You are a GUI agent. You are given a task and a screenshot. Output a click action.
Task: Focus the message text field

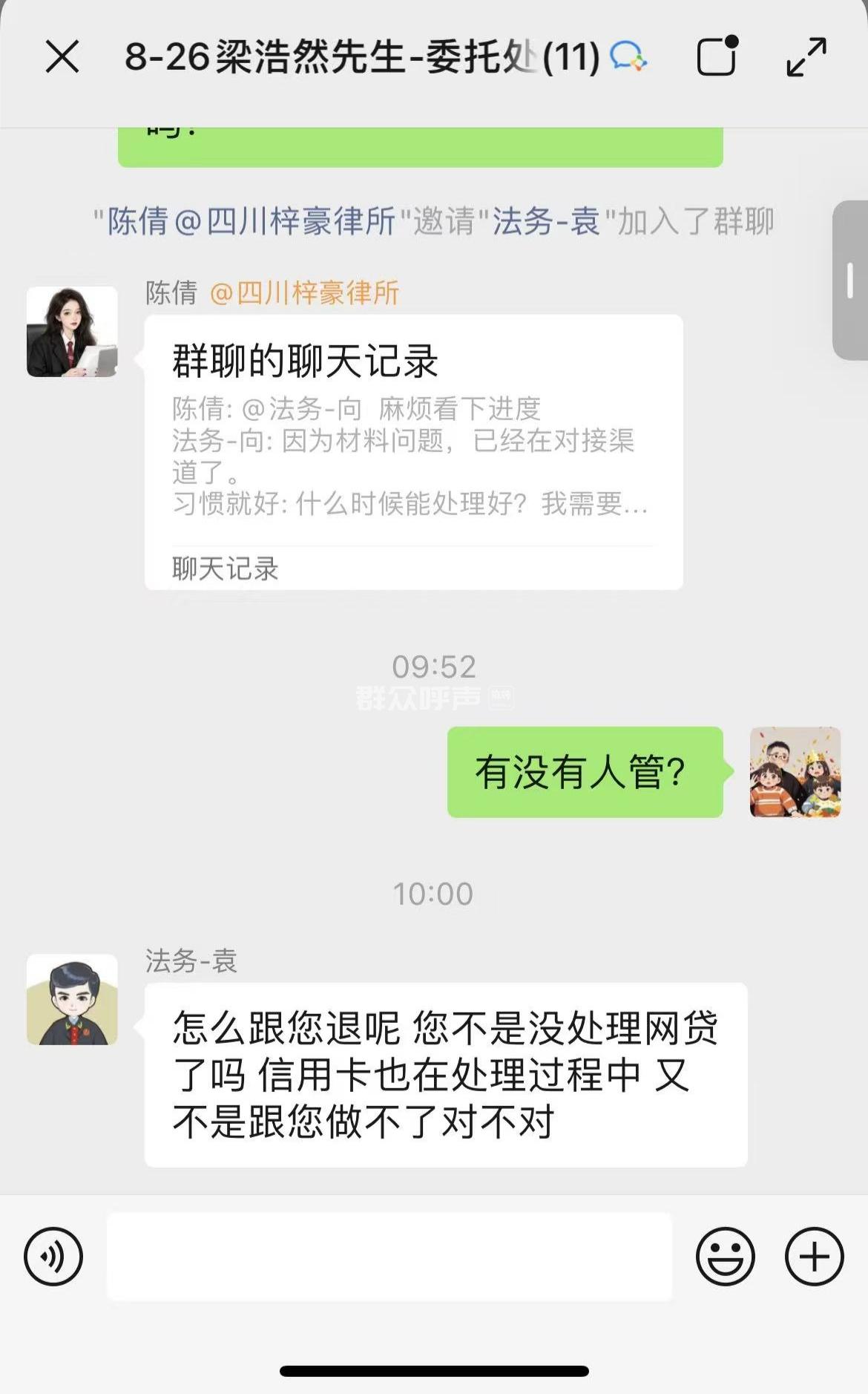tap(389, 1256)
